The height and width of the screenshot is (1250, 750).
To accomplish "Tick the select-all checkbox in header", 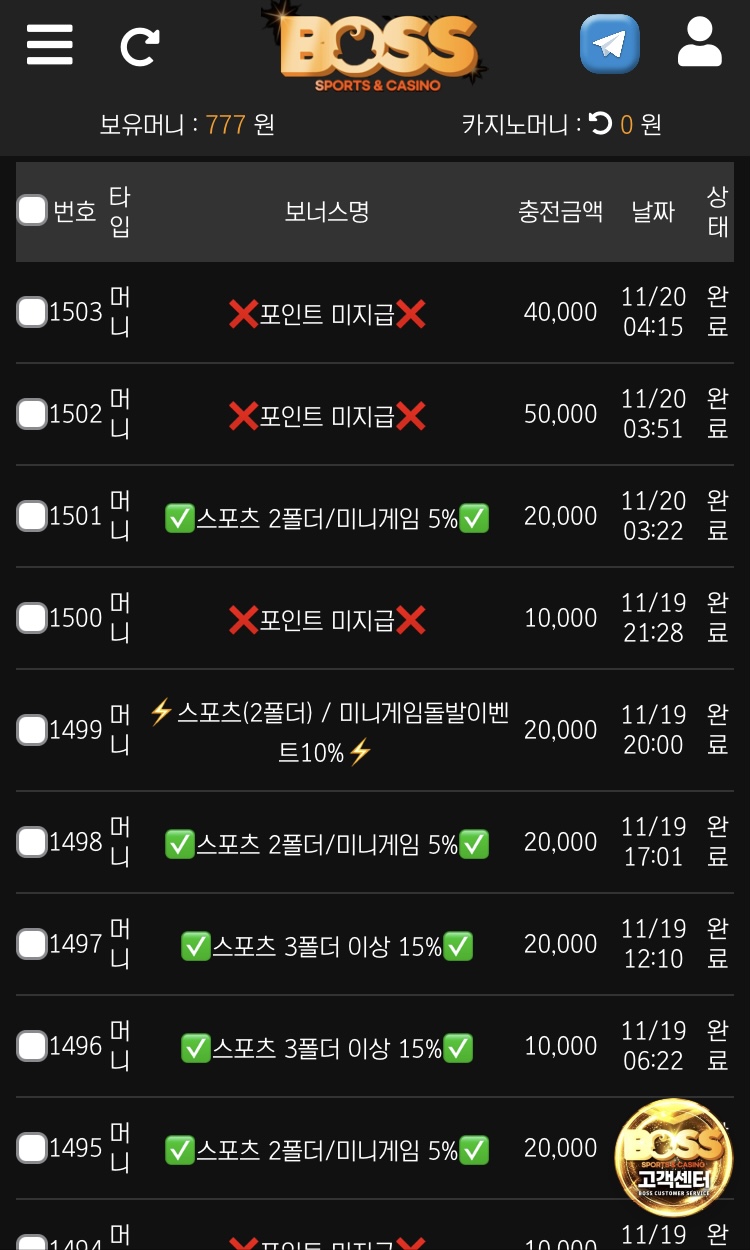I will [32, 210].
